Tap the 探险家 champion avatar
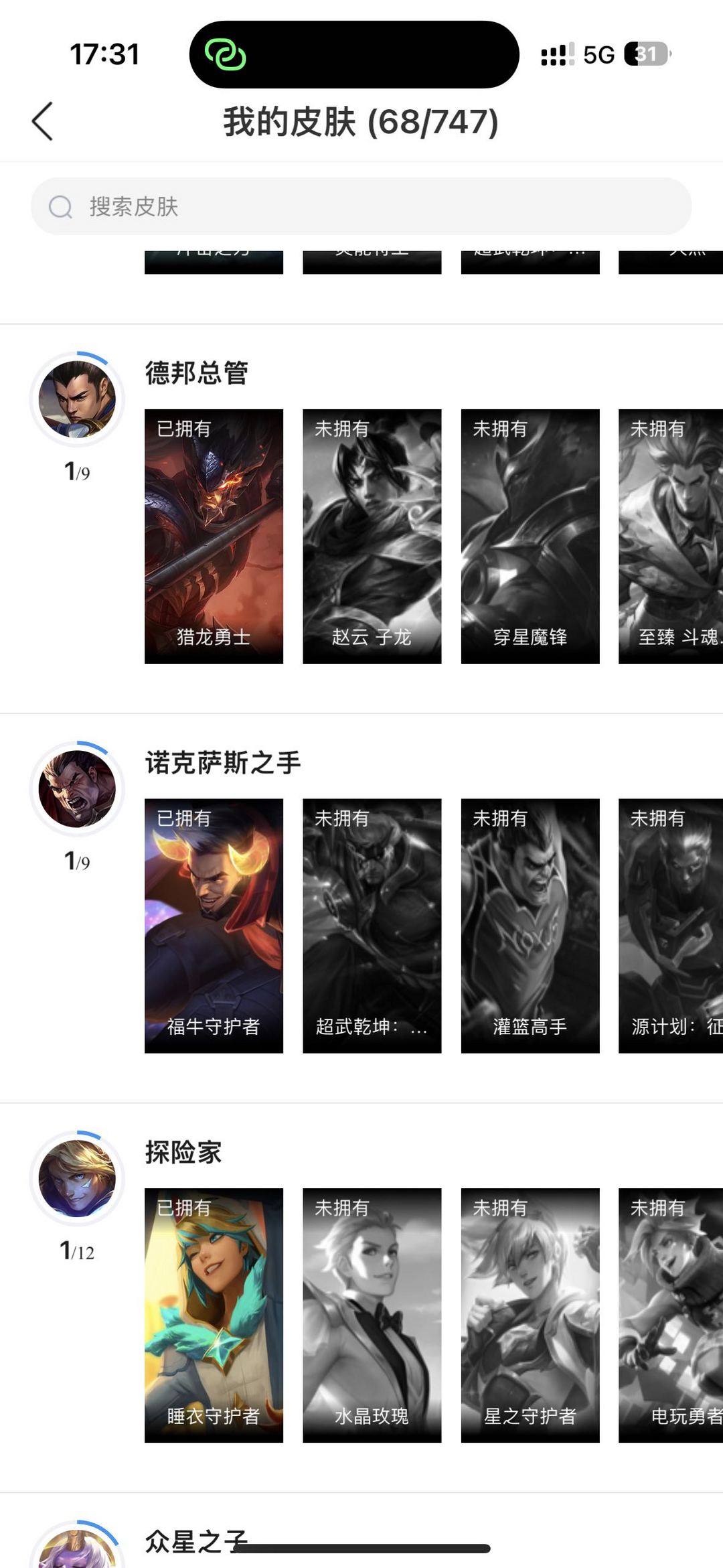This screenshot has height=1568, width=723. point(77,1178)
